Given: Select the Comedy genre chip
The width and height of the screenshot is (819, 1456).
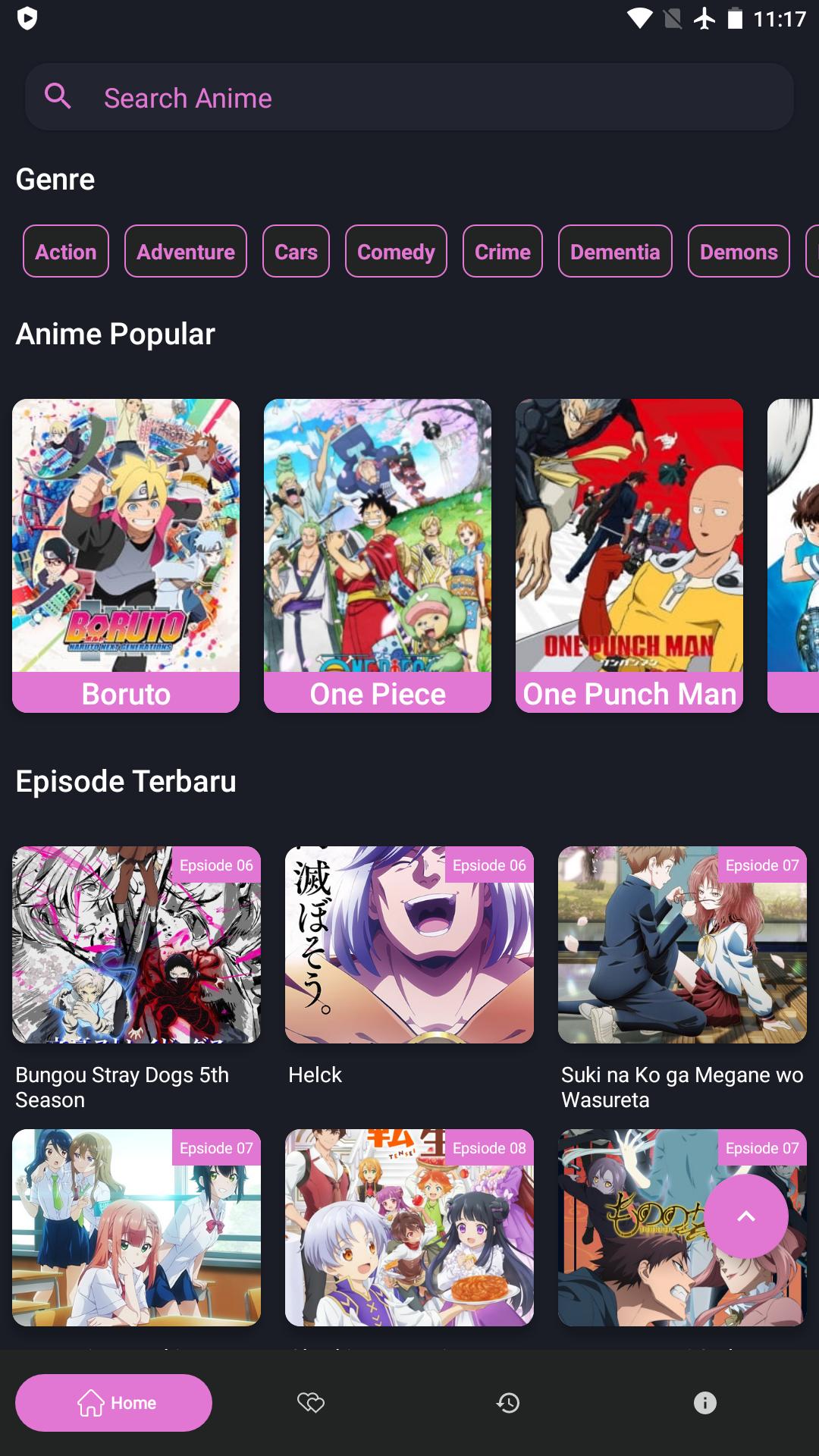Looking at the screenshot, I should [x=396, y=252].
